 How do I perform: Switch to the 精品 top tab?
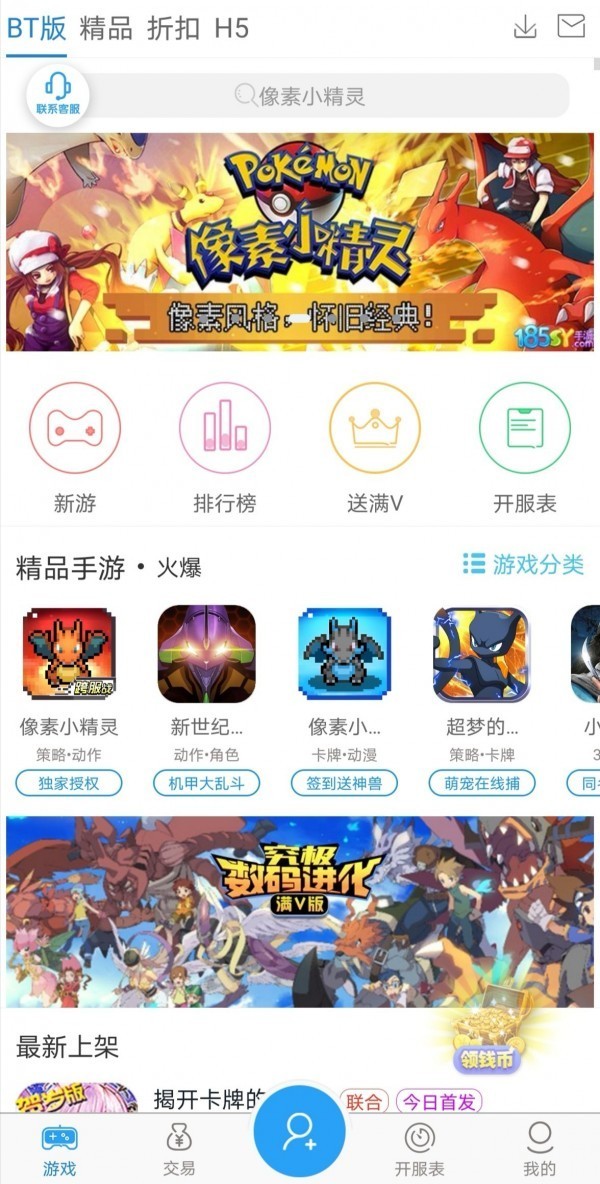[x=106, y=28]
